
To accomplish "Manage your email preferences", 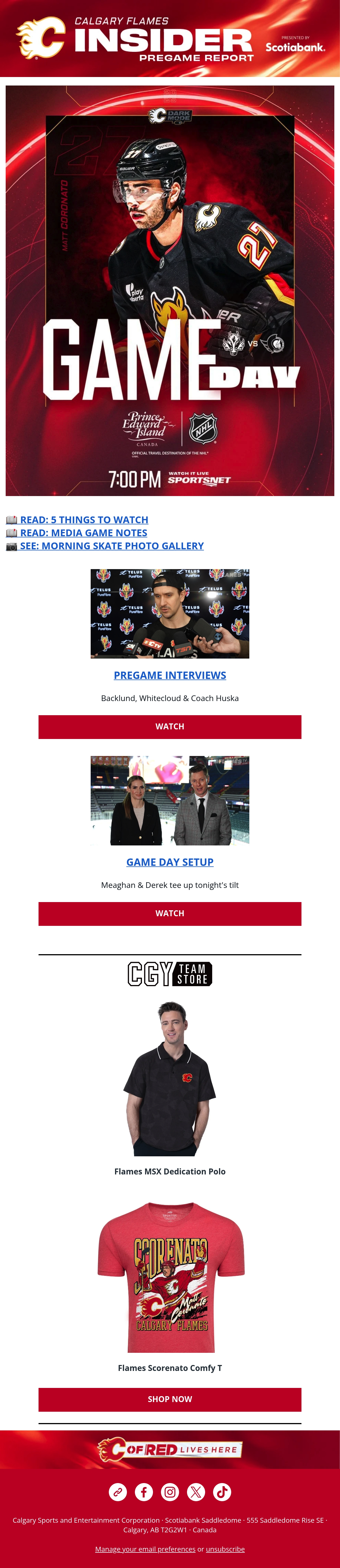I will 145,1548.
